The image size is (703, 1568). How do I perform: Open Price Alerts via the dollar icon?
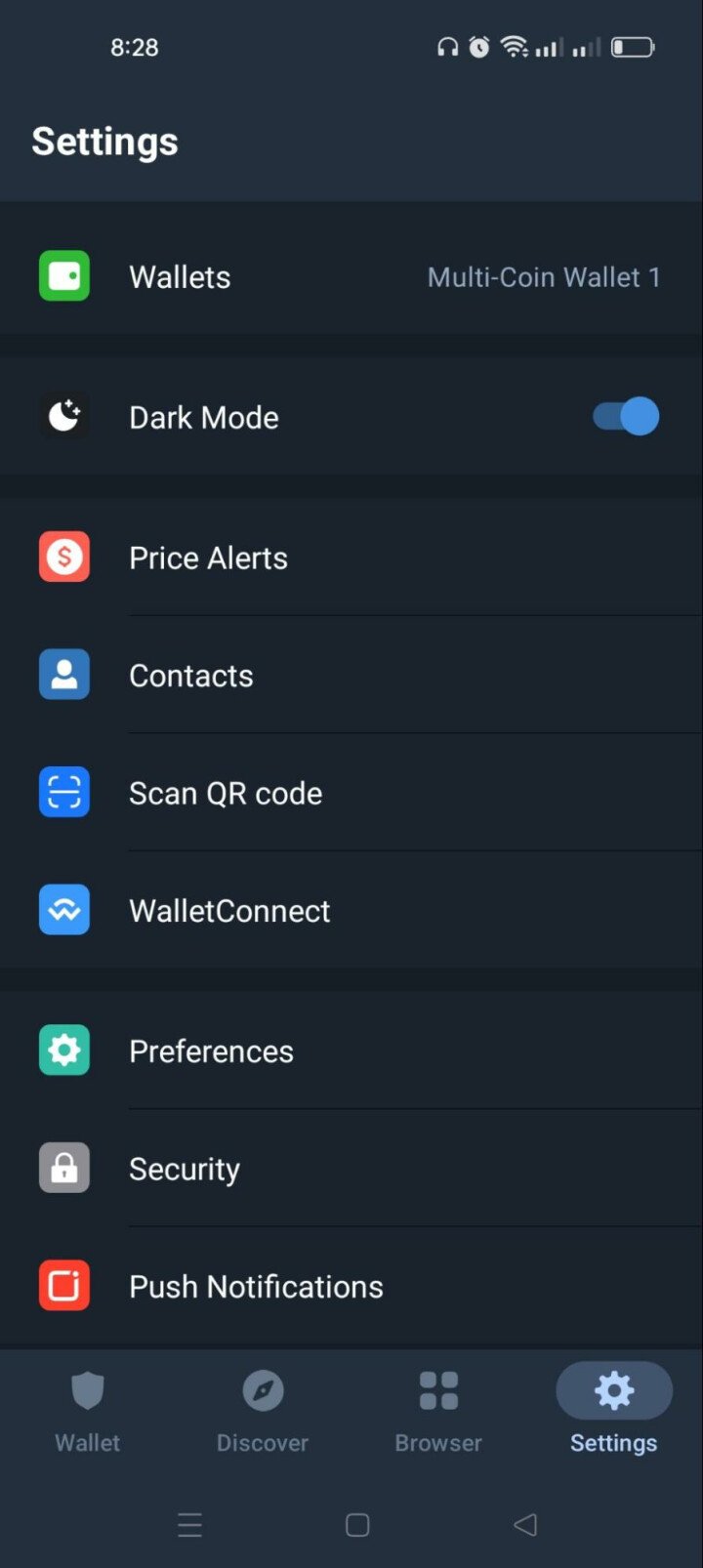[63, 557]
